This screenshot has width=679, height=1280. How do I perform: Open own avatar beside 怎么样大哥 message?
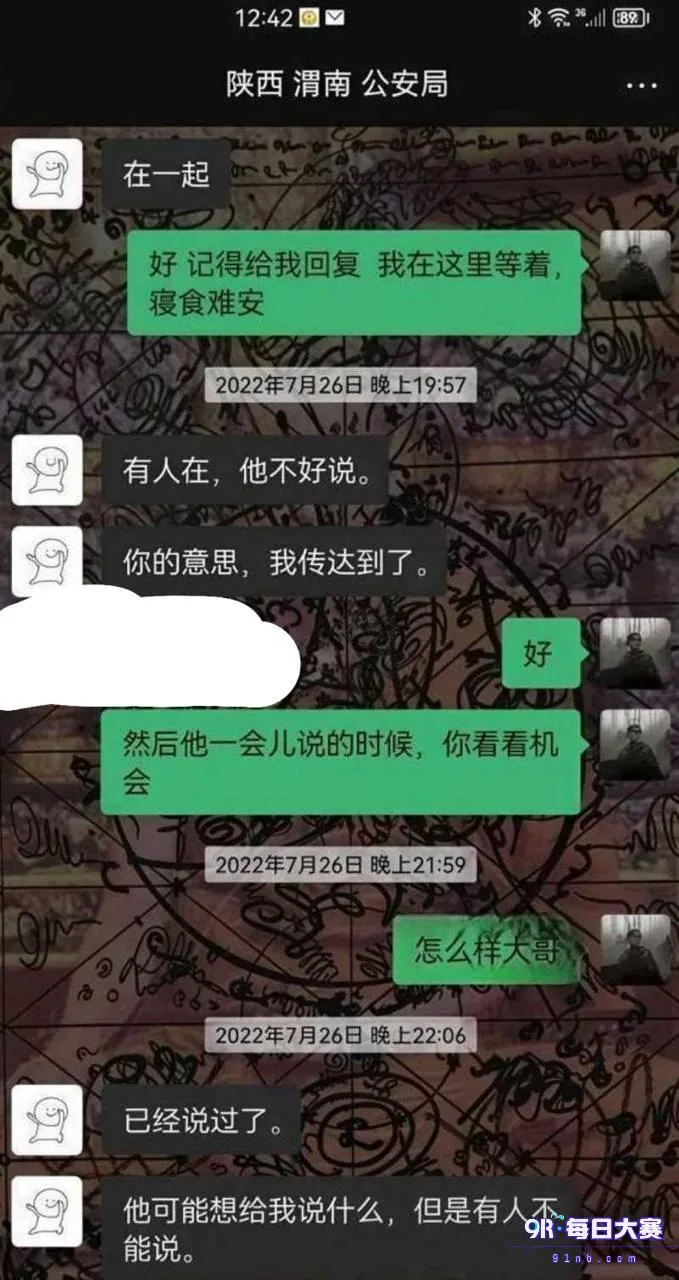click(x=635, y=949)
